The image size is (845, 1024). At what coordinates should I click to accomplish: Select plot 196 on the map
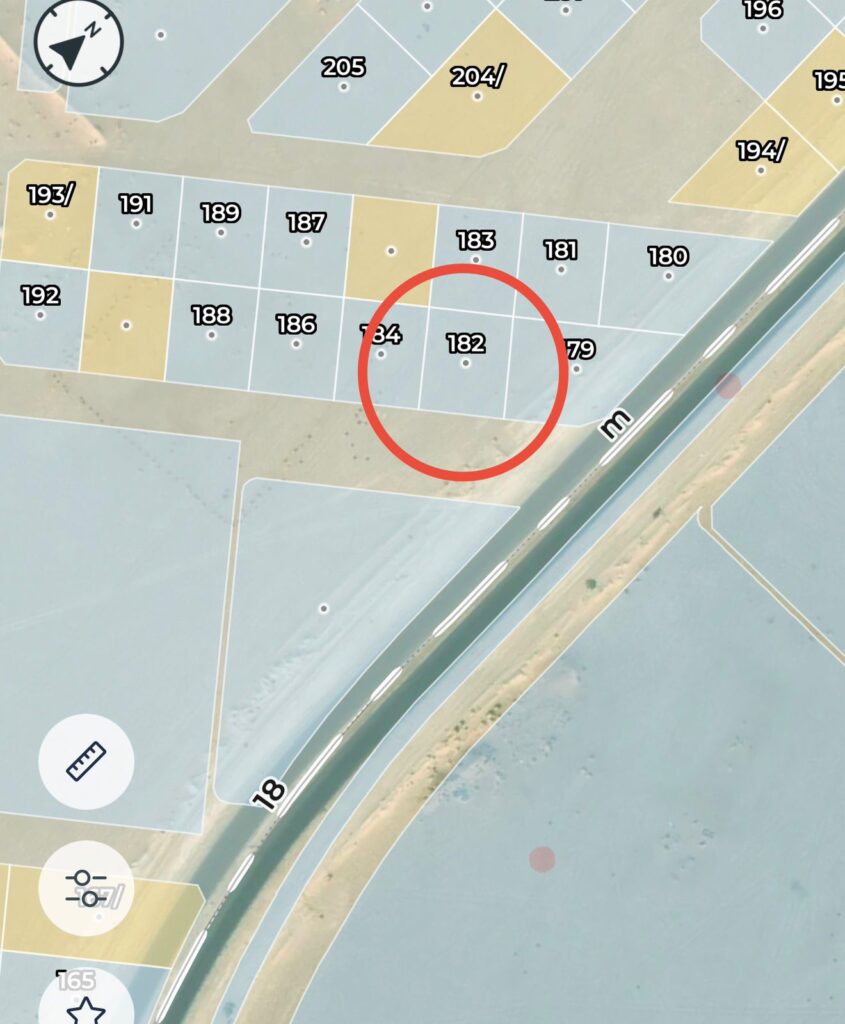tap(763, 27)
